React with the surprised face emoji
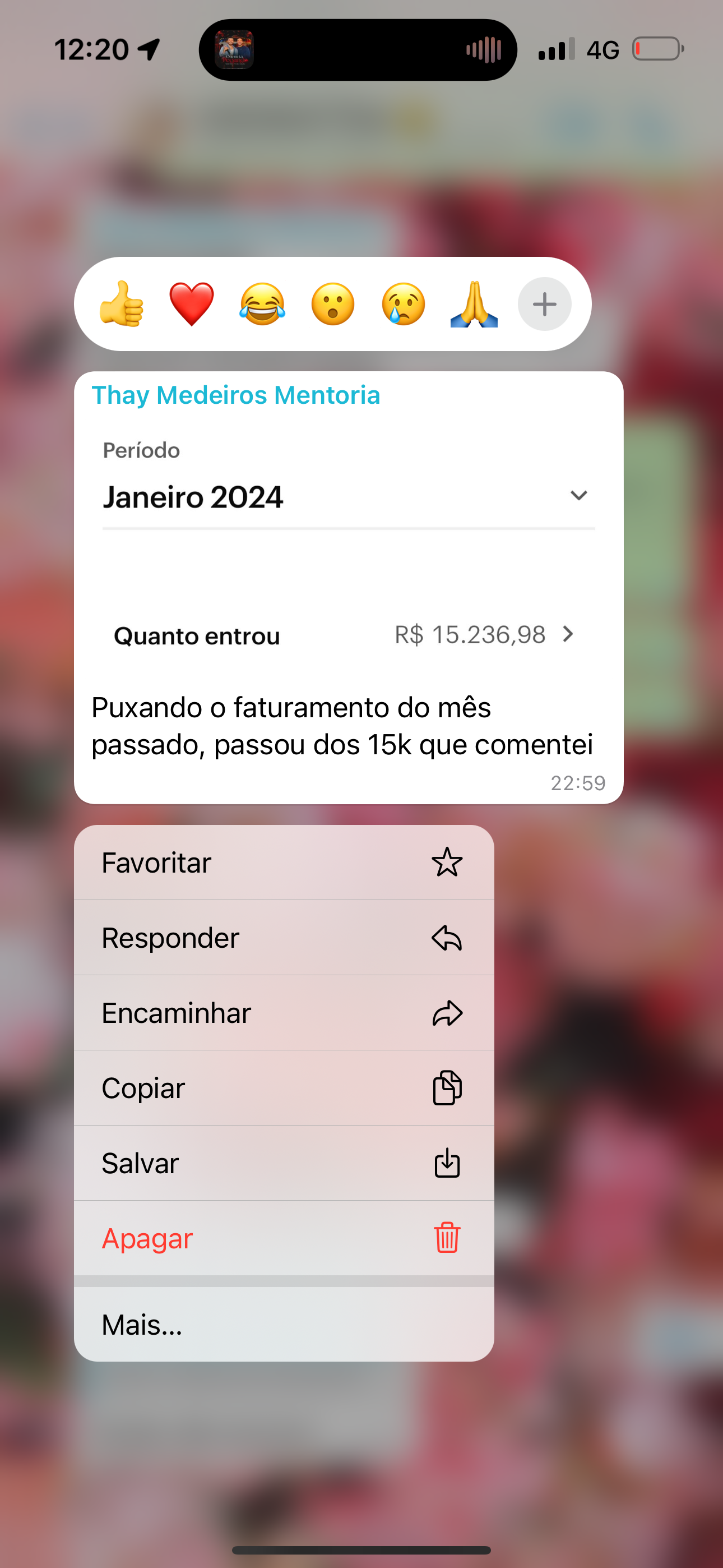Screen dimensions: 723x1568 (333, 304)
